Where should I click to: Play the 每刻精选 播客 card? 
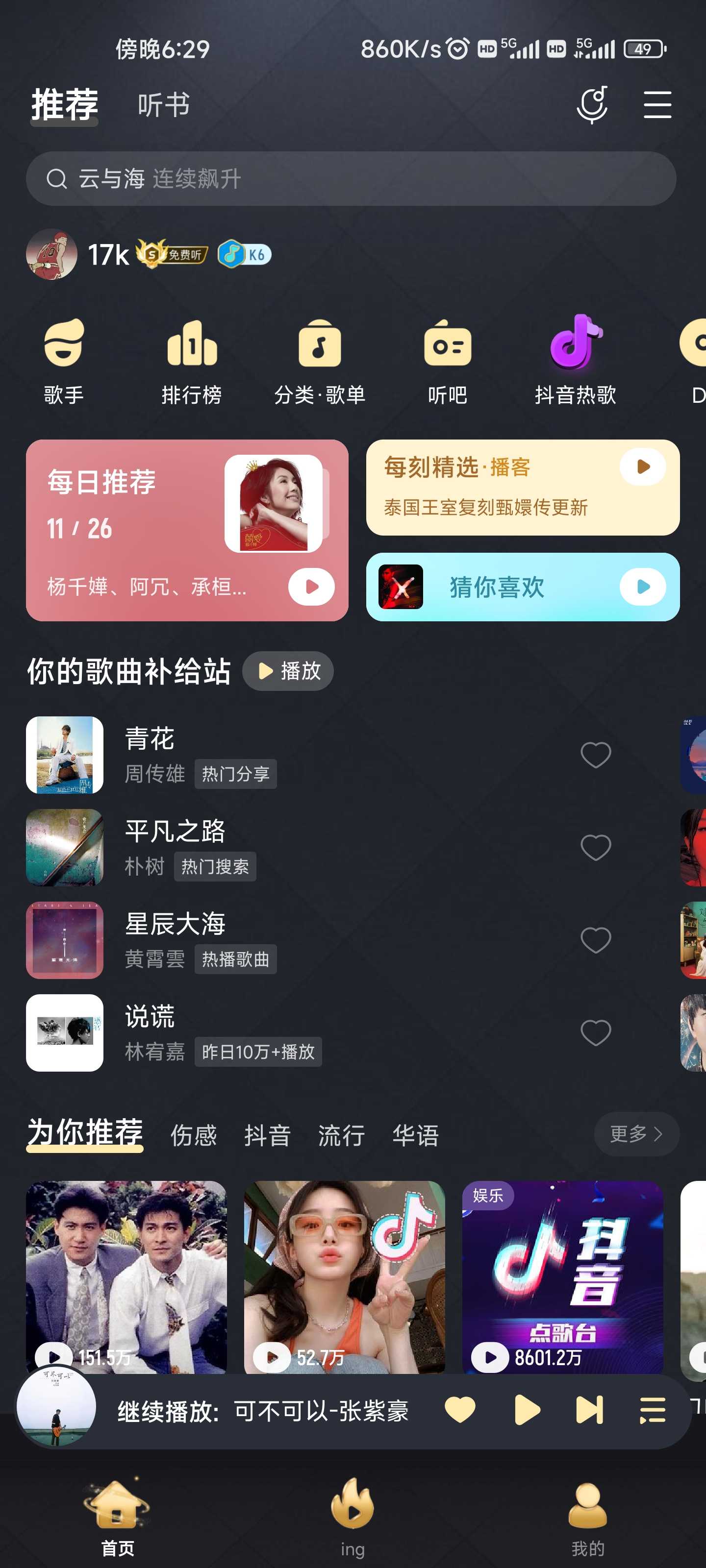point(642,467)
